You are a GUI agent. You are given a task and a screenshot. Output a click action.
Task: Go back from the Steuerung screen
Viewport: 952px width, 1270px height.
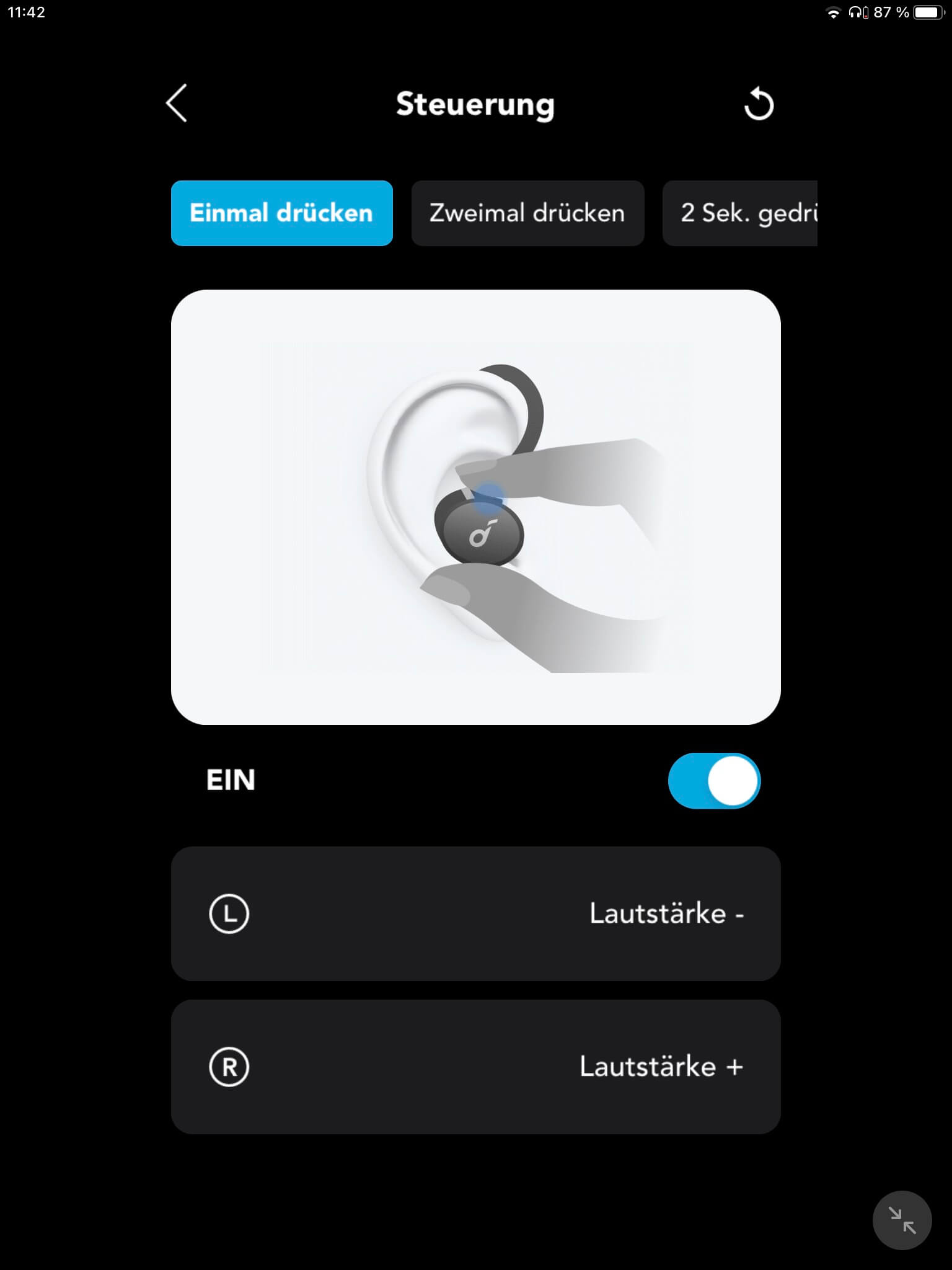tap(177, 104)
